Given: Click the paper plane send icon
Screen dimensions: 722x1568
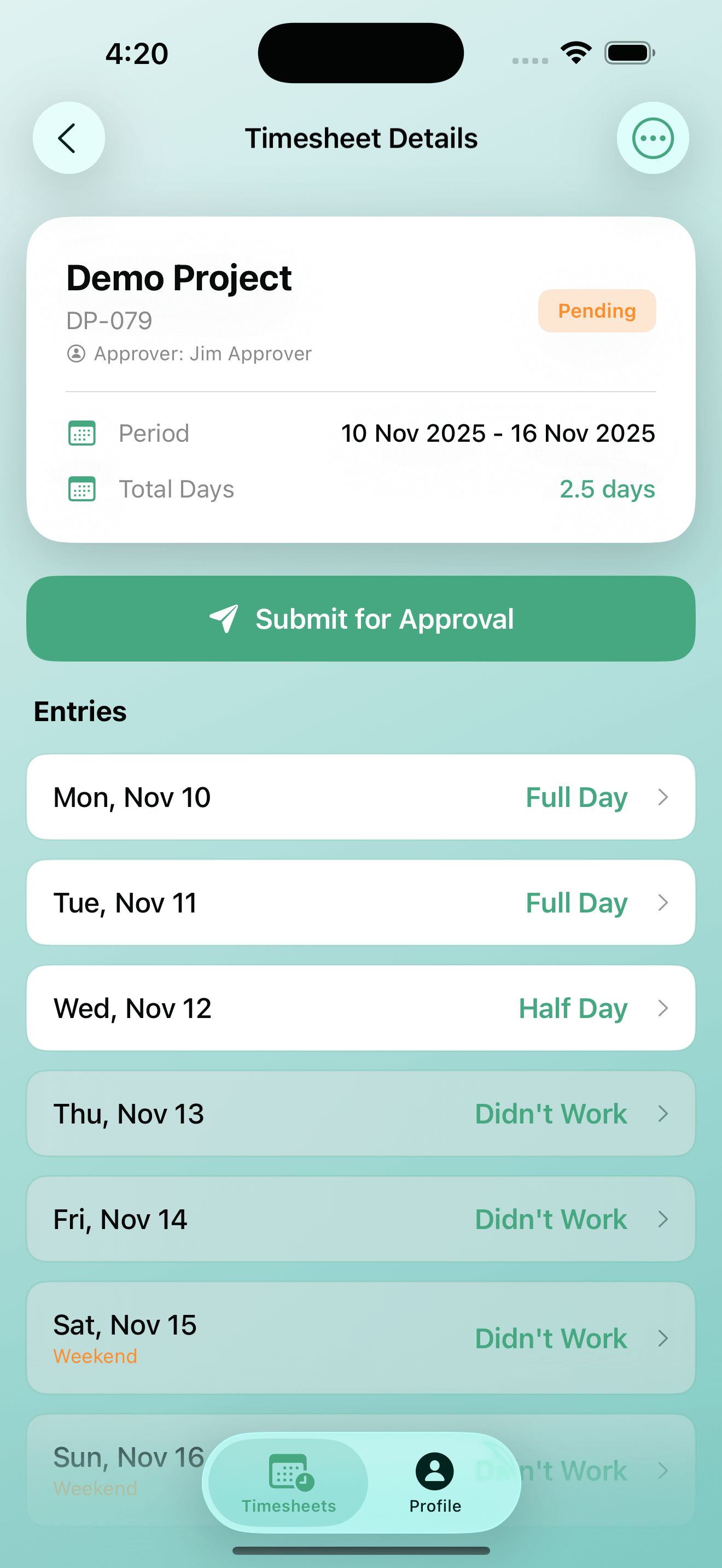Looking at the screenshot, I should 223,618.
